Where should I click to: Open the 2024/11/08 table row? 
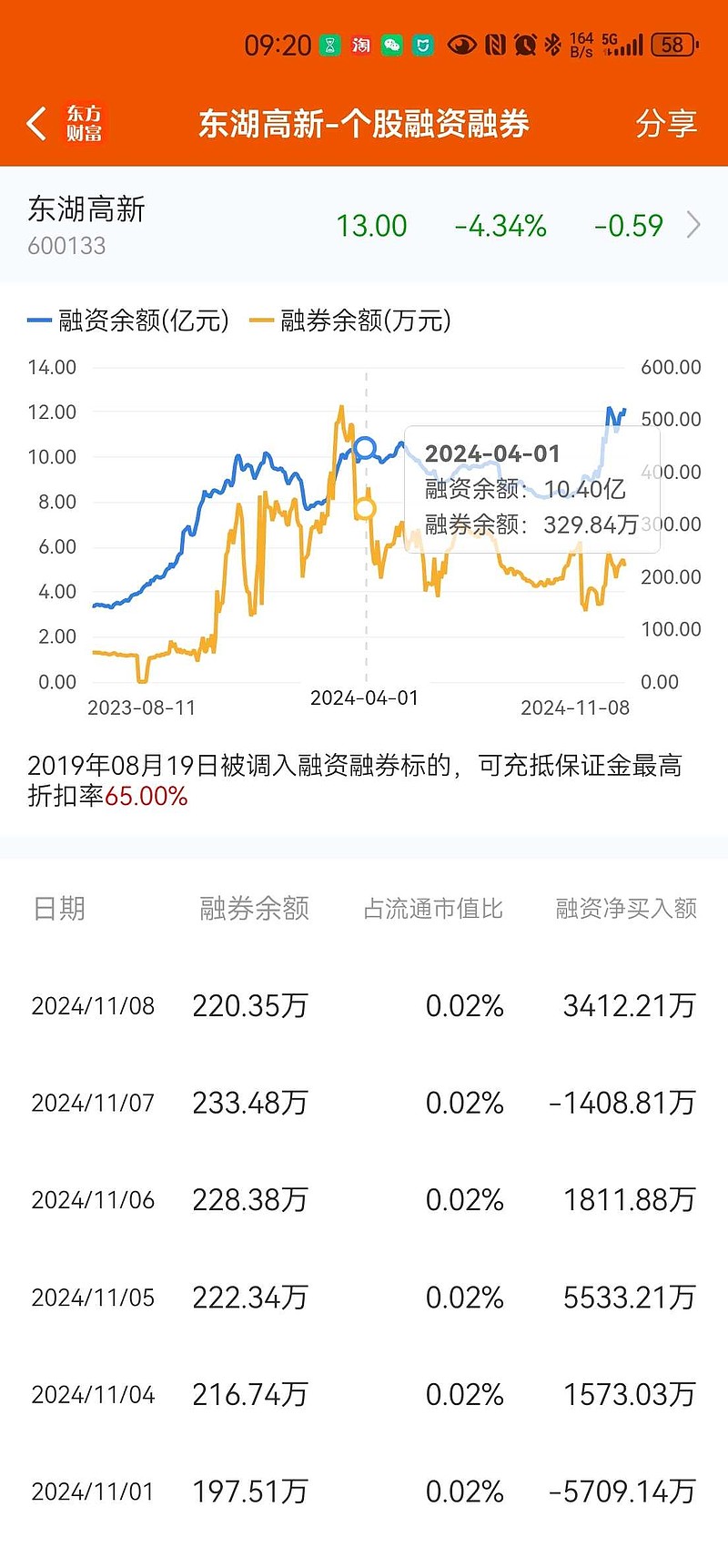[364, 1006]
